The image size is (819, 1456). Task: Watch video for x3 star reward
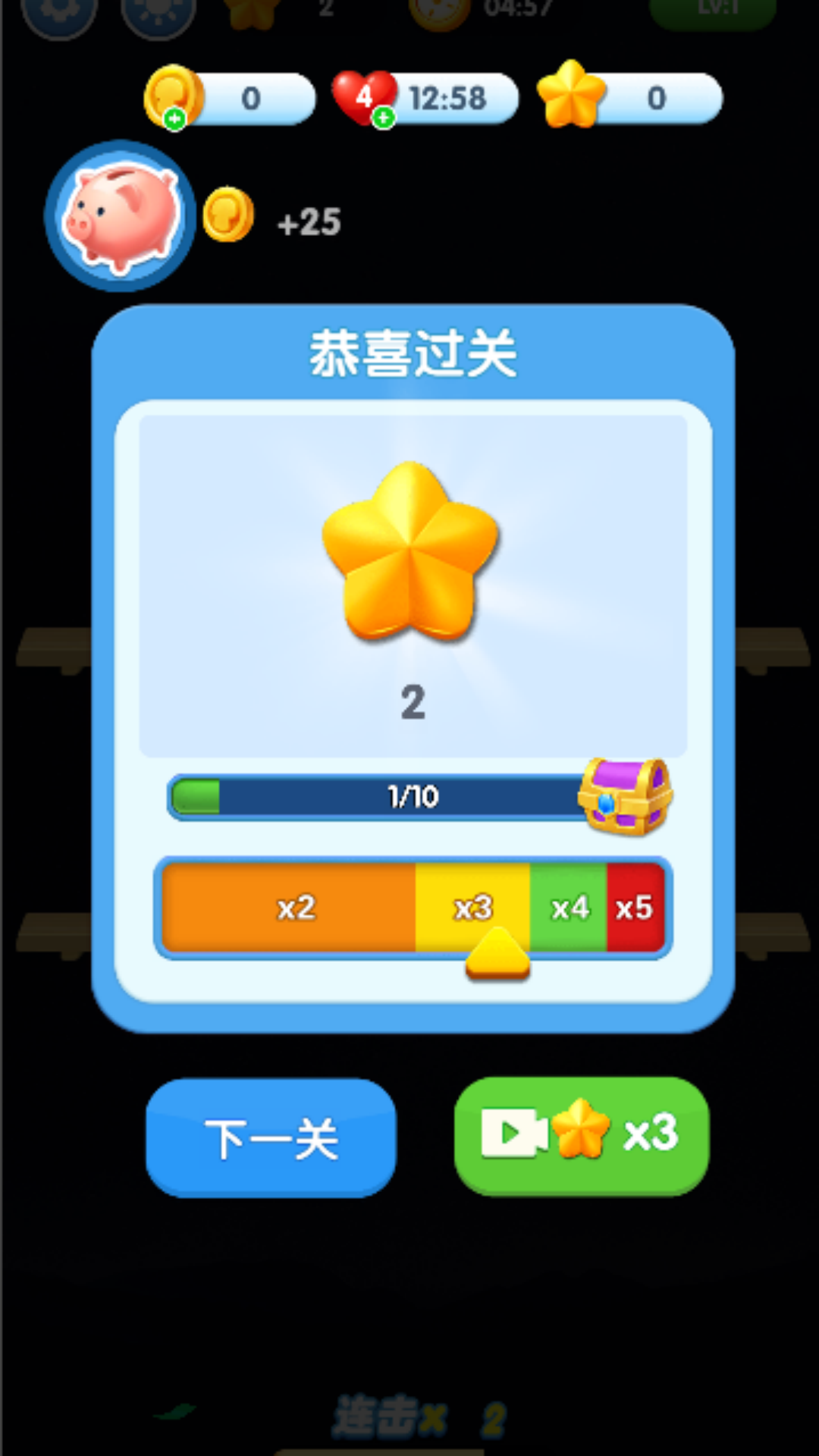[x=582, y=1135]
